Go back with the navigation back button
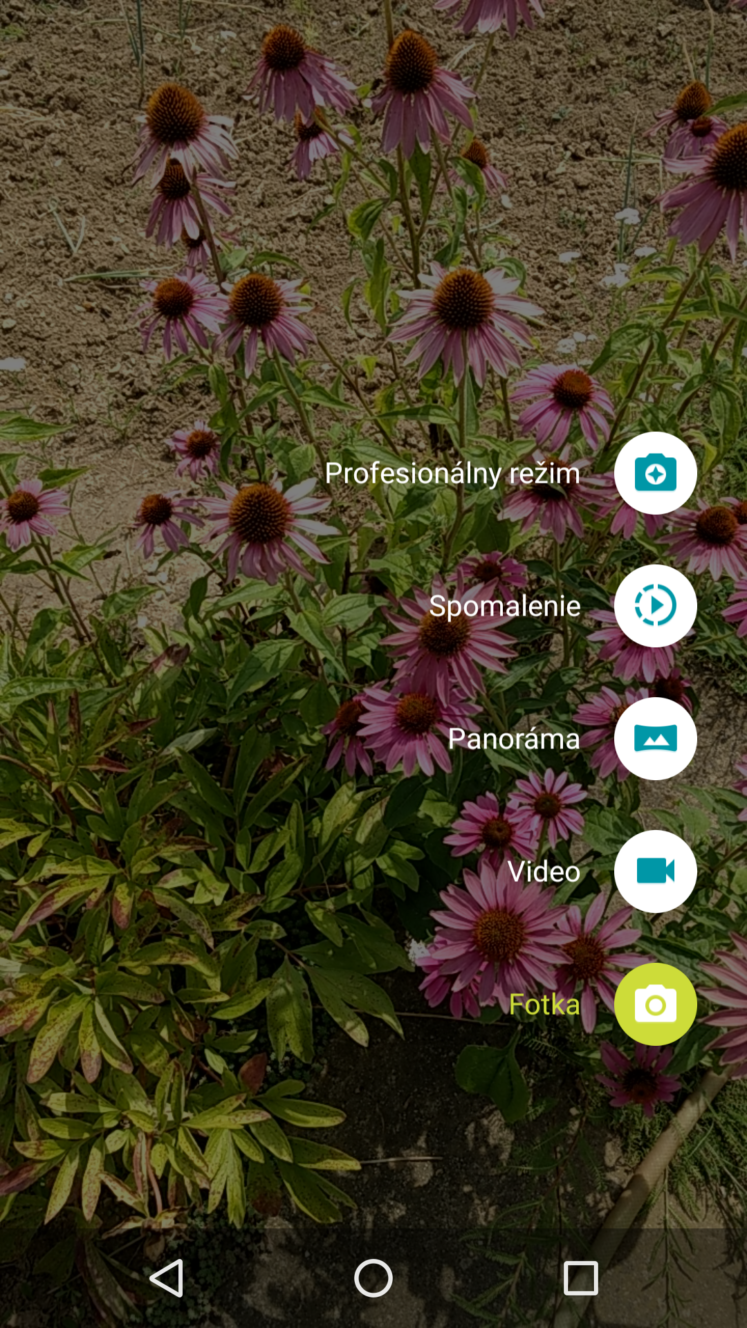This screenshot has width=747, height=1328. [x=166, y=1278]
